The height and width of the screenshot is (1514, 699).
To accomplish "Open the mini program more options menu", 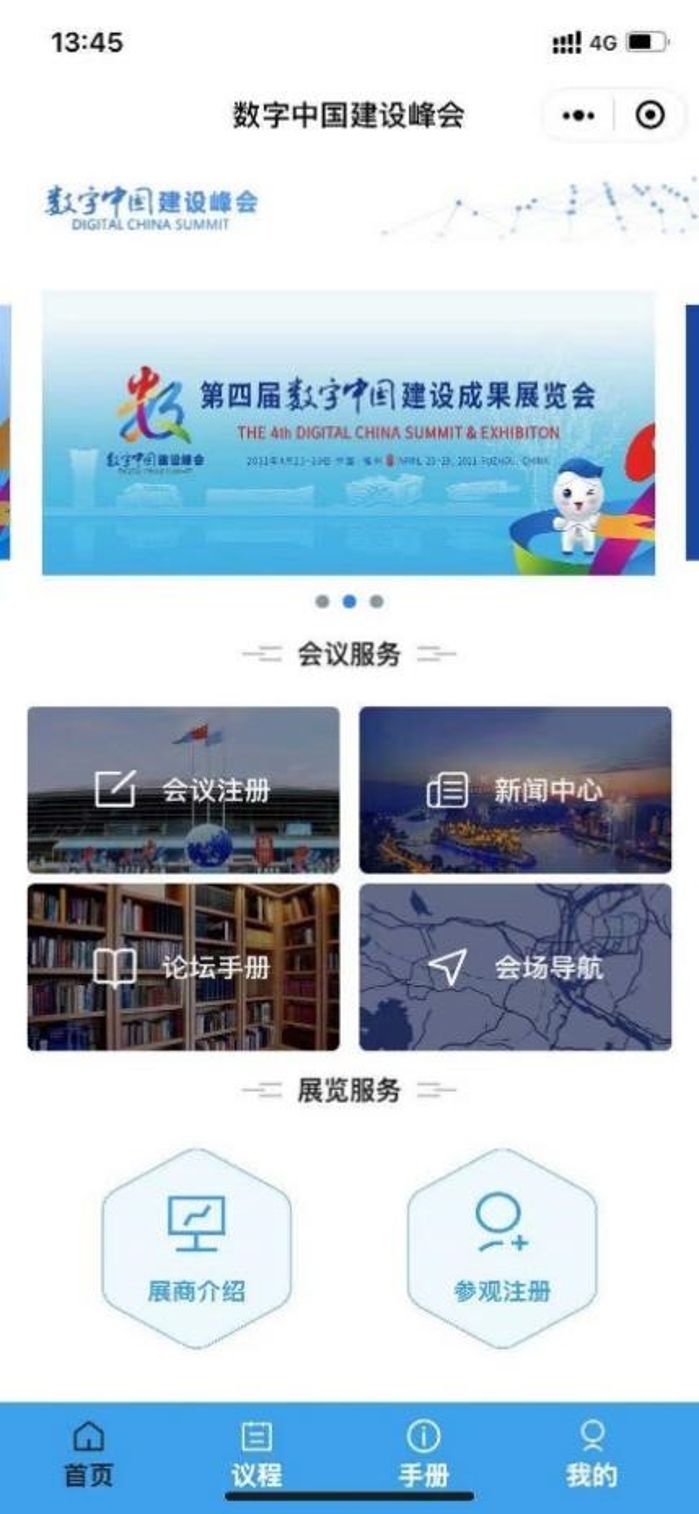I will tap(578, 116).
